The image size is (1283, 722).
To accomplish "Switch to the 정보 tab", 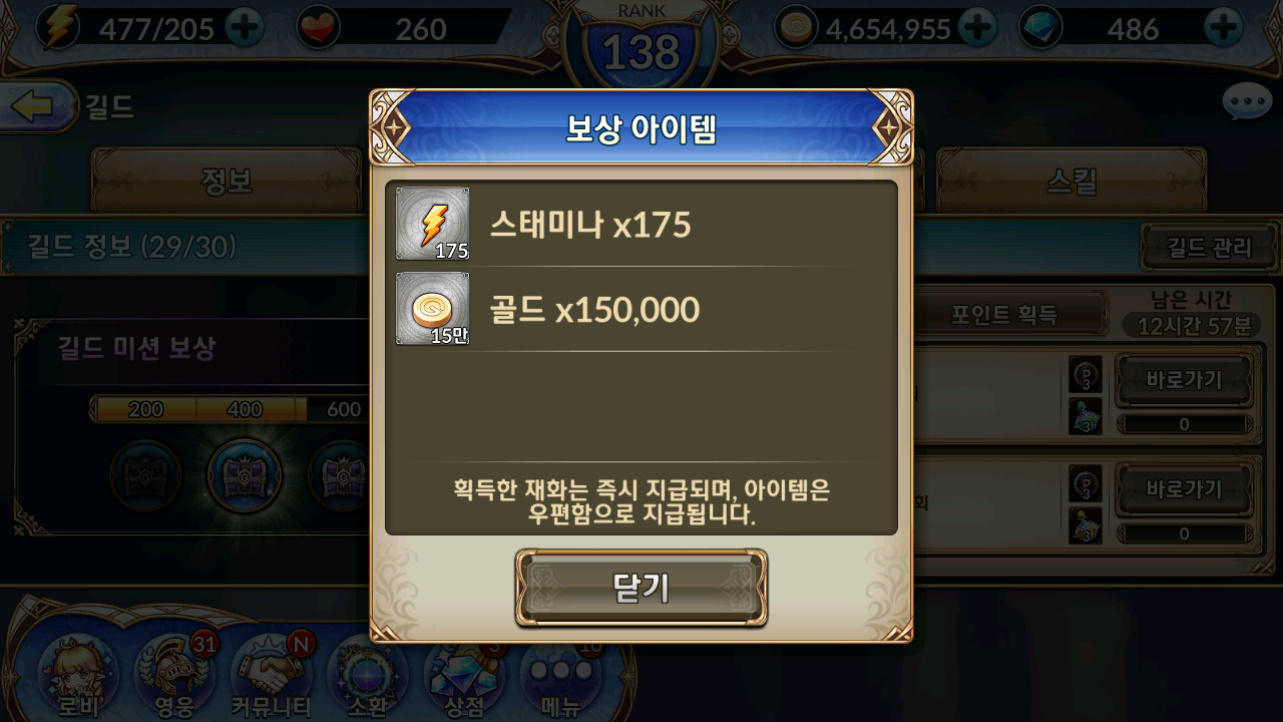I will tap(227, 181).
